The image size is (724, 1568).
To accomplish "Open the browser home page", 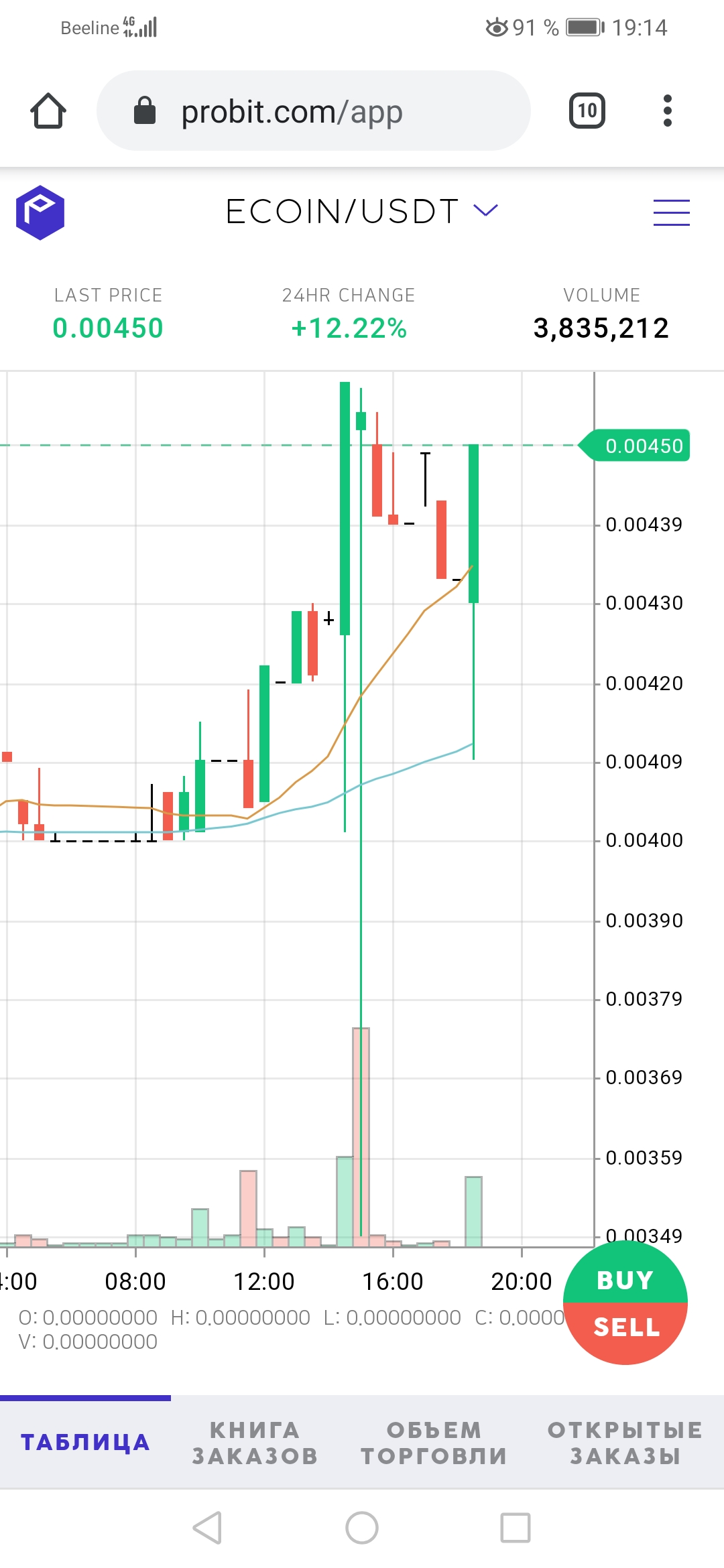I will click(48, 111).
